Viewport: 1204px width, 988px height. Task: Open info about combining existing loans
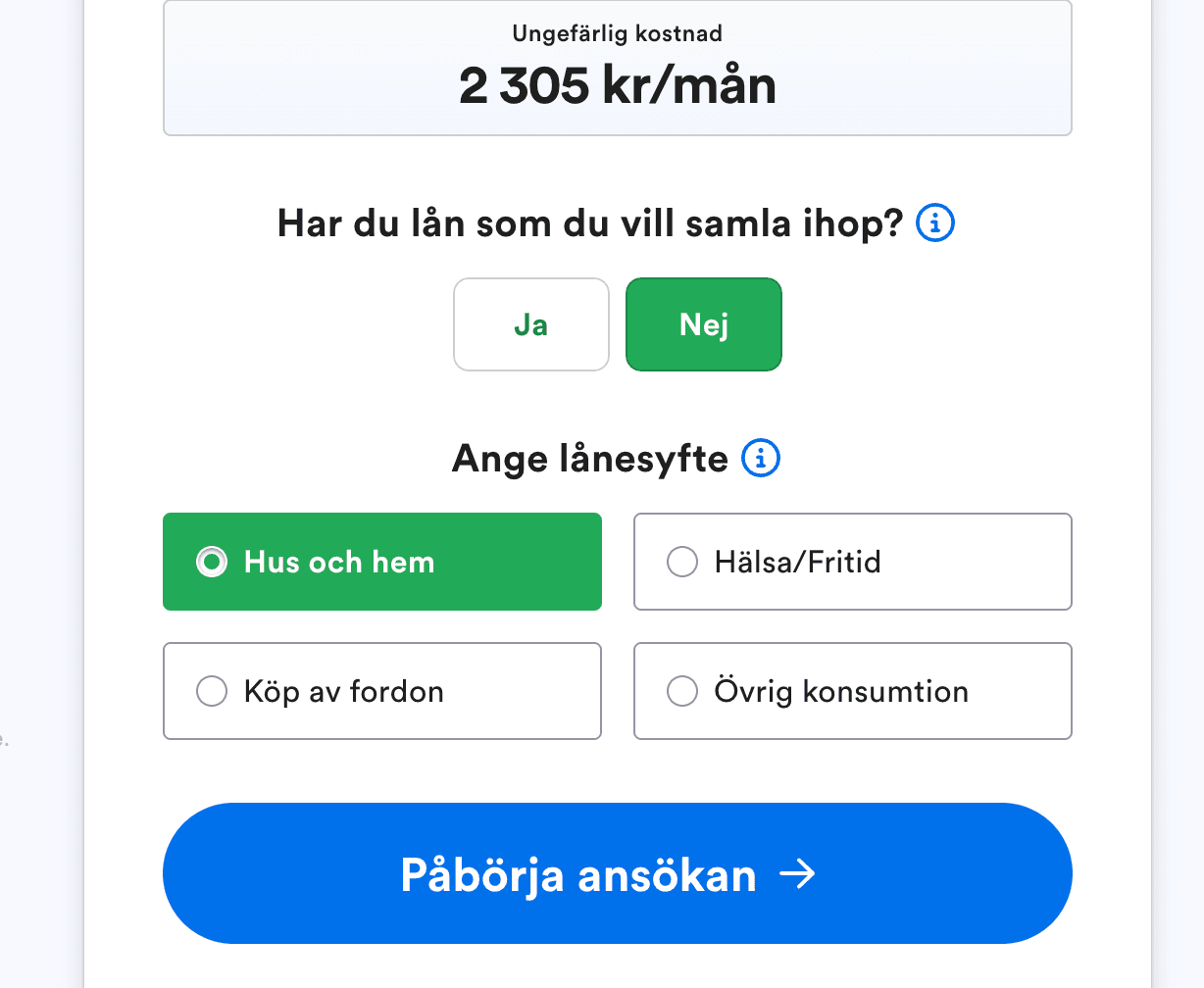934,223
